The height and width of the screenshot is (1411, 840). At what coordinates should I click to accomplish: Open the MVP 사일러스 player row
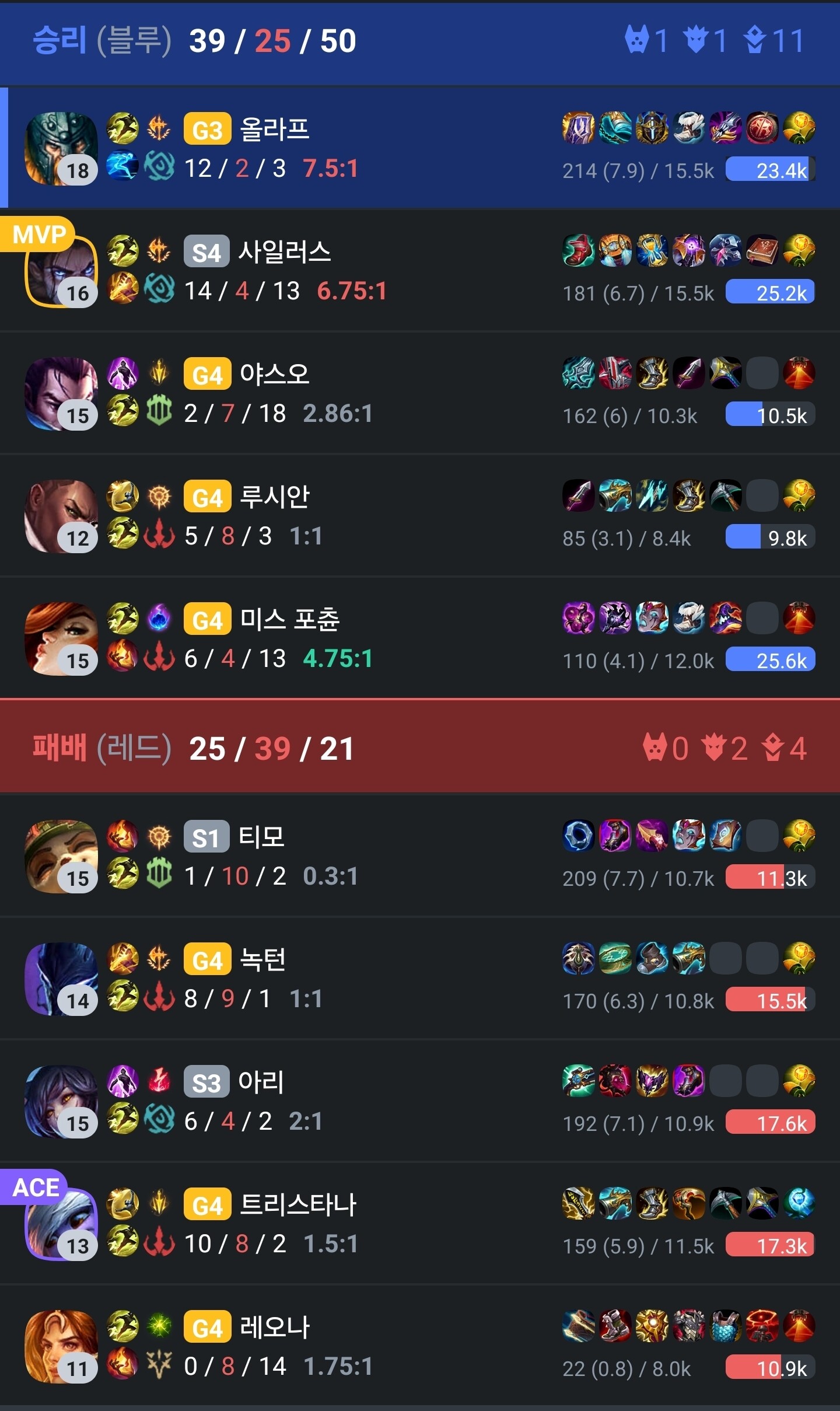420,271
